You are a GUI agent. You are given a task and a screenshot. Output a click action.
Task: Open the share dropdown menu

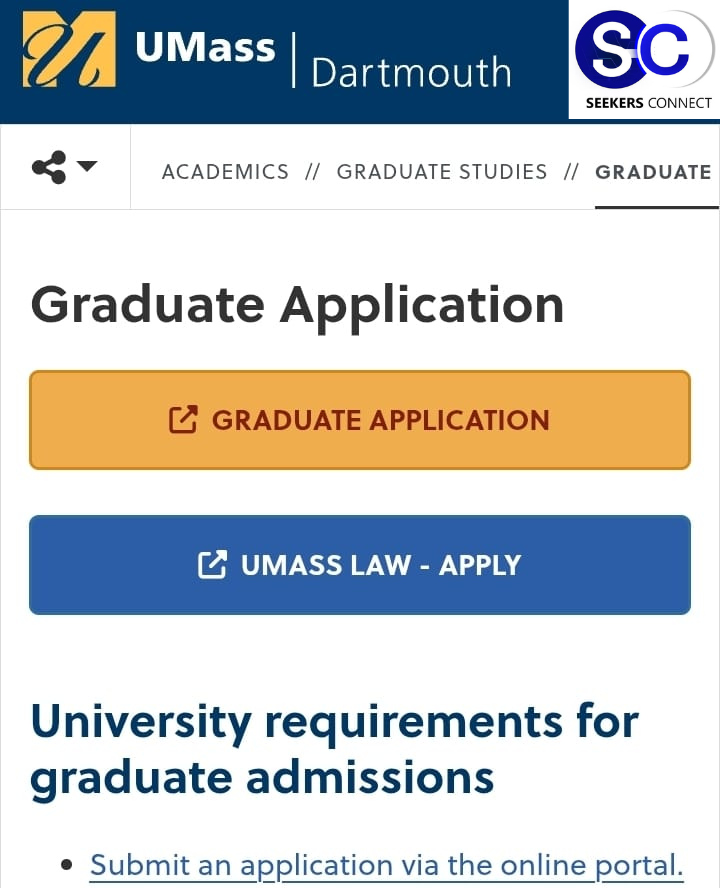coord(65,167)
